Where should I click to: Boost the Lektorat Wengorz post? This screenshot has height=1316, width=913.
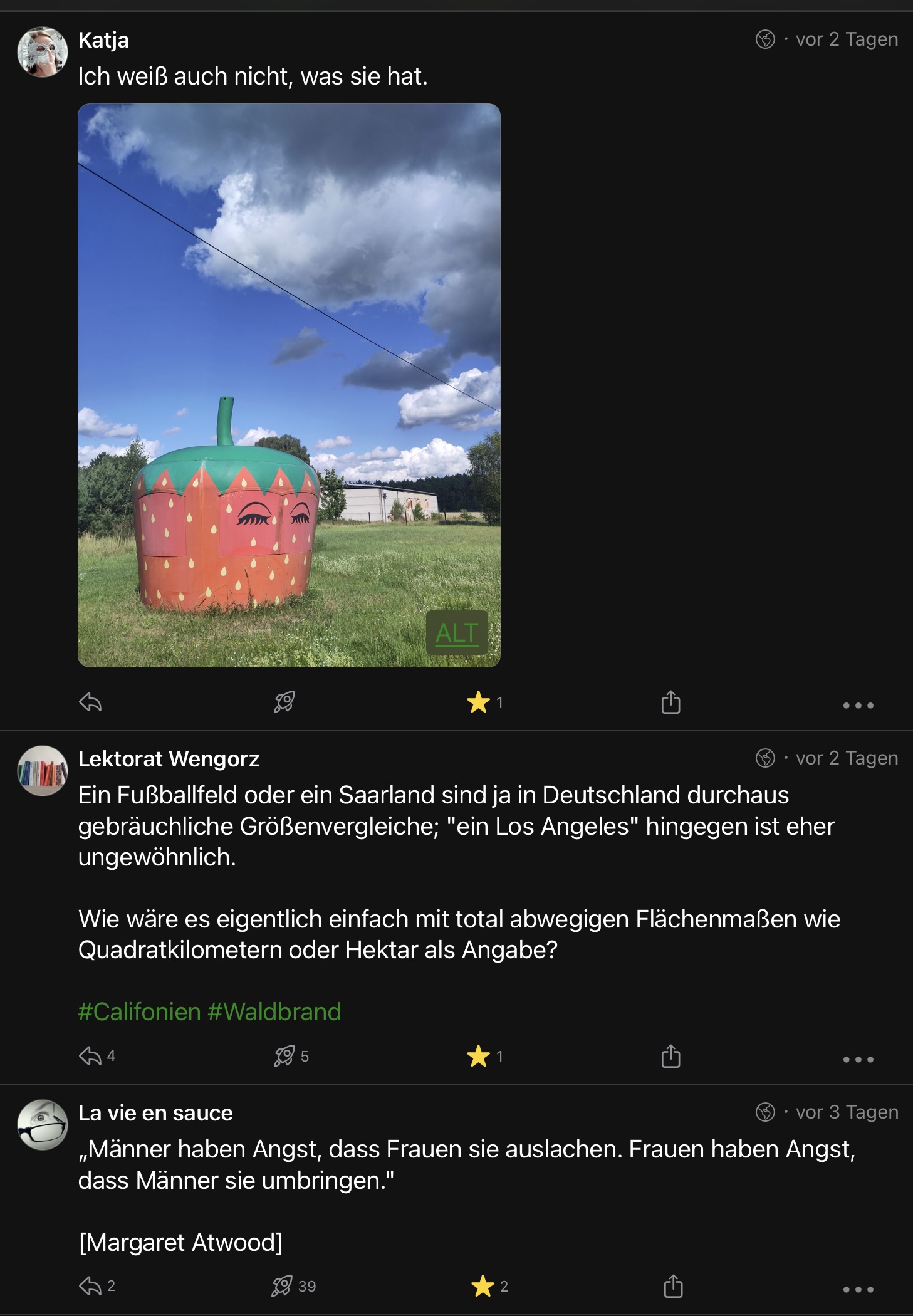click(x=284, y=1057)
